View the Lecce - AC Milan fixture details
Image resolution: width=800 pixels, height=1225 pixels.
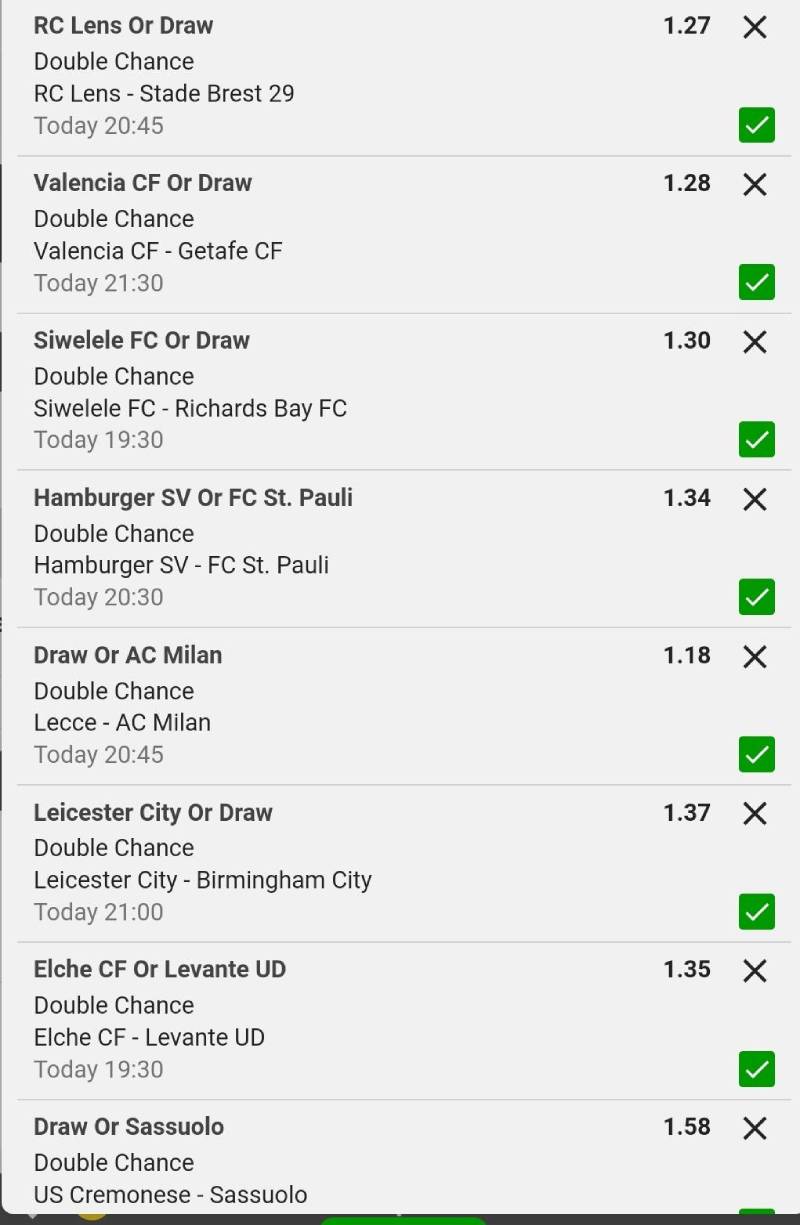(x=122, y=722)
